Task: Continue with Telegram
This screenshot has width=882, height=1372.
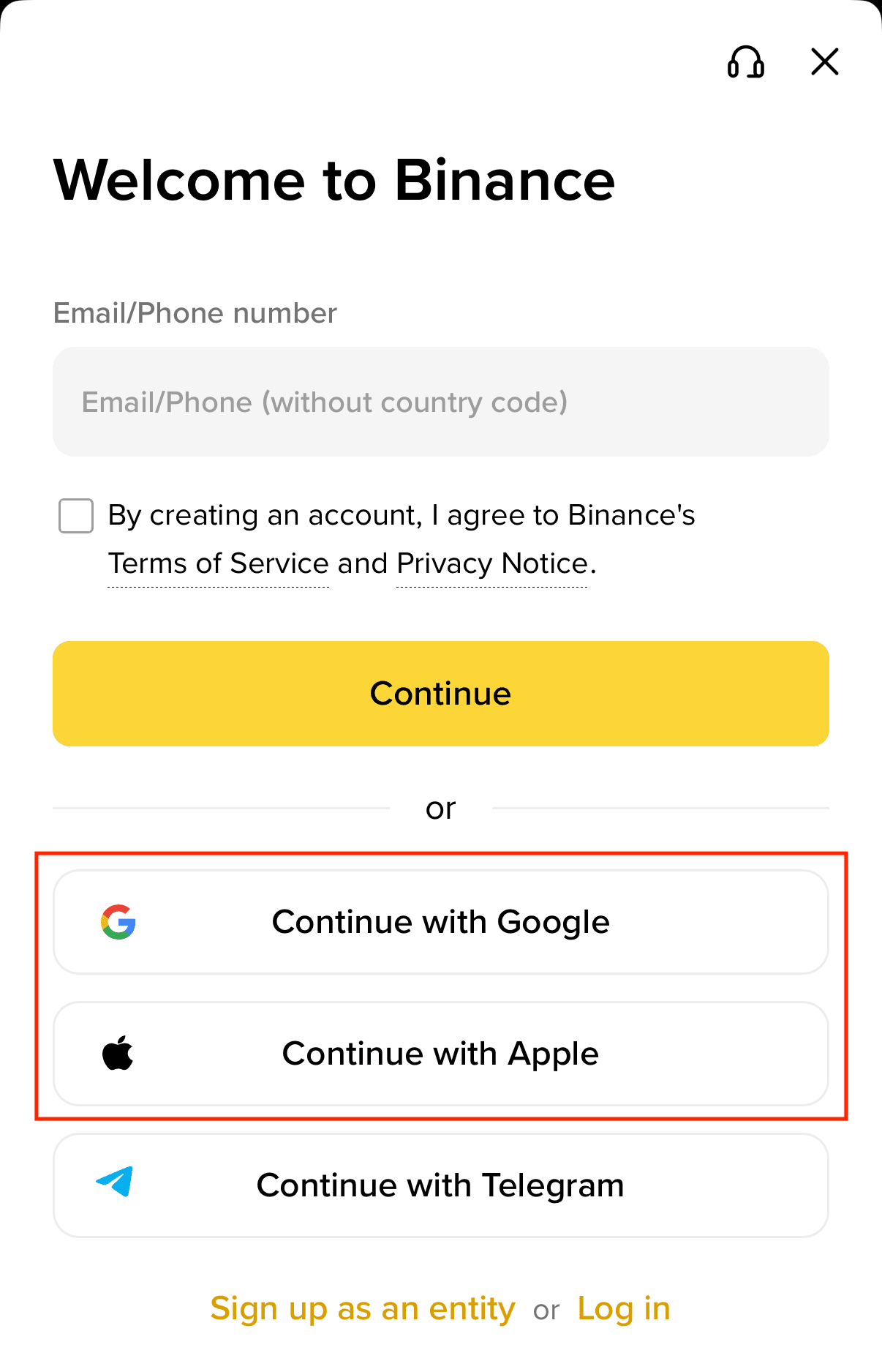Action: click(x=440, y=1185)
